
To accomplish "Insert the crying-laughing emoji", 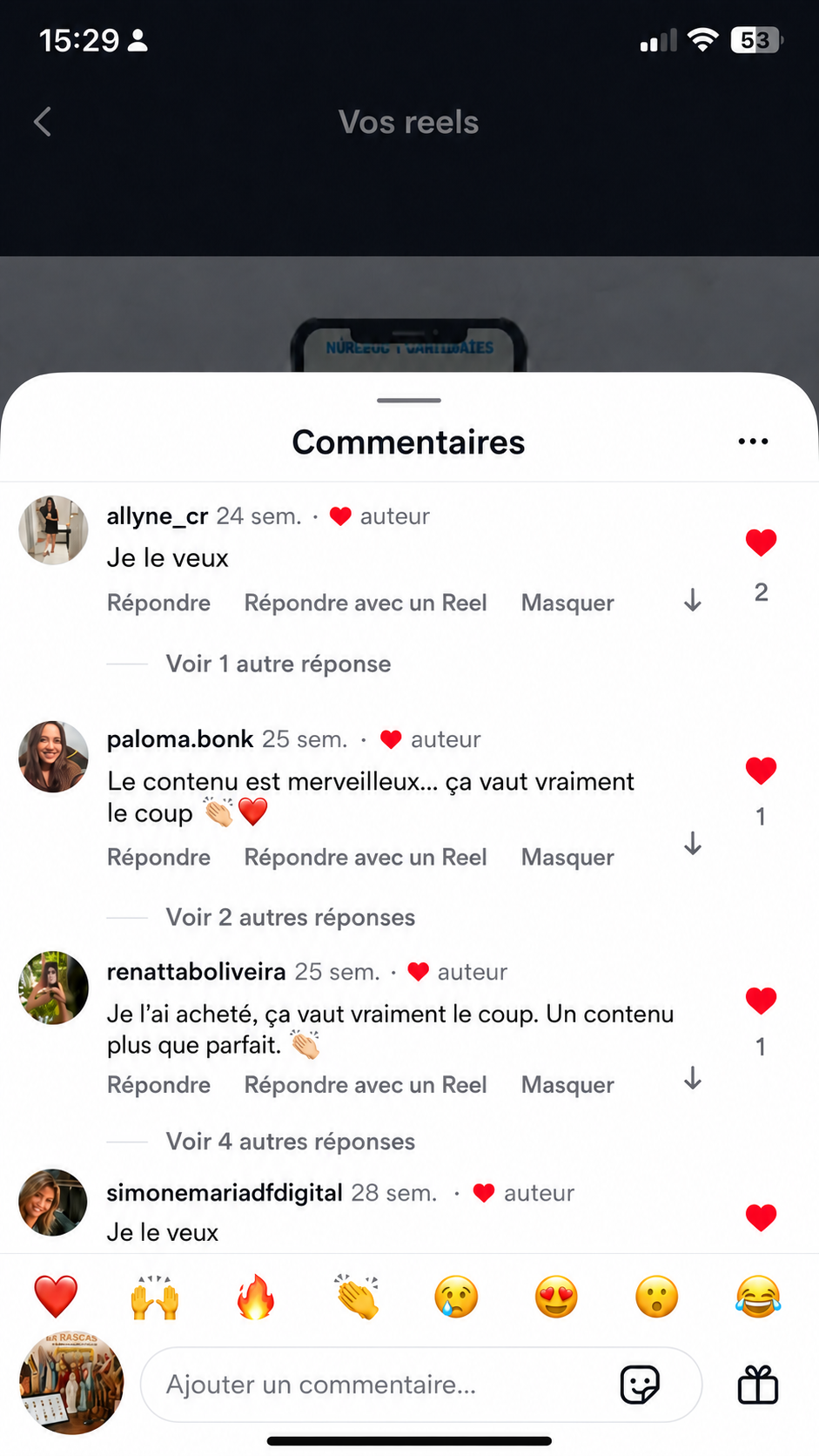I will (x=758, y=1297).
